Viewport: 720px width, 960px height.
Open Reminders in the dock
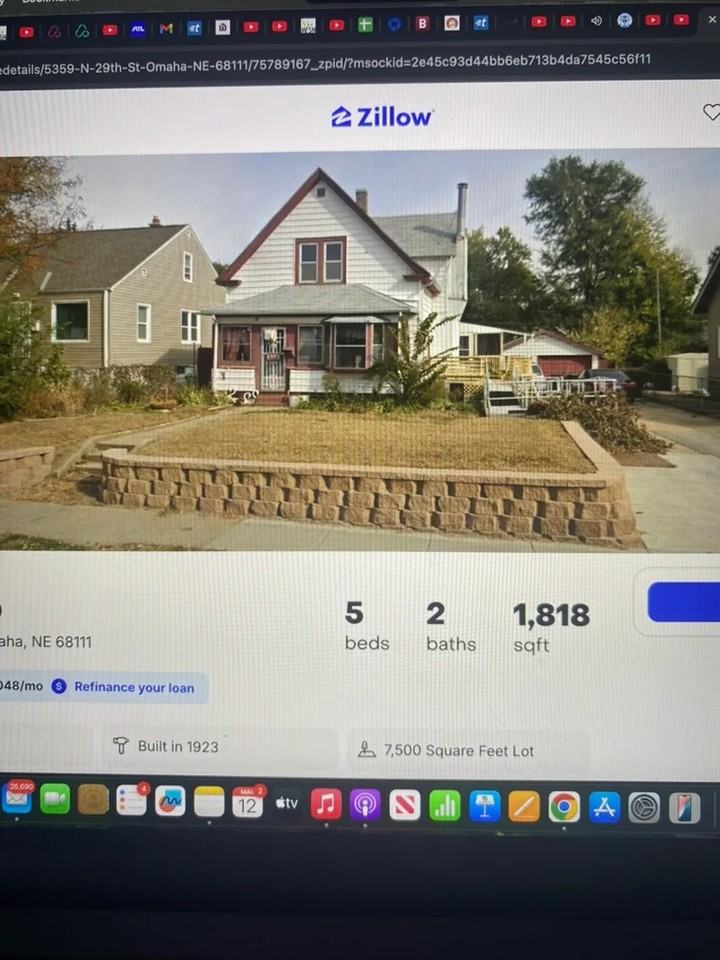pos(131,801)
